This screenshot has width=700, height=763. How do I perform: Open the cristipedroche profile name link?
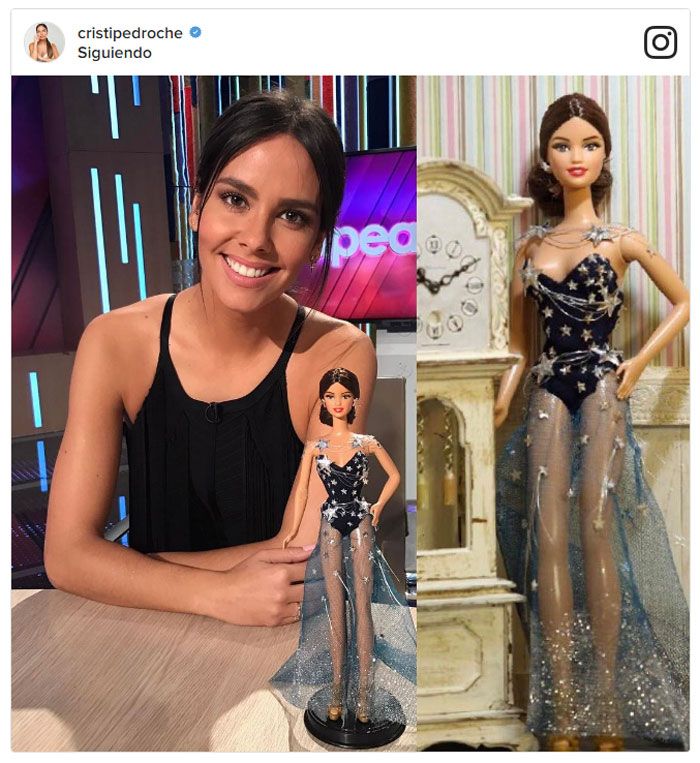[x=130, y=33]
